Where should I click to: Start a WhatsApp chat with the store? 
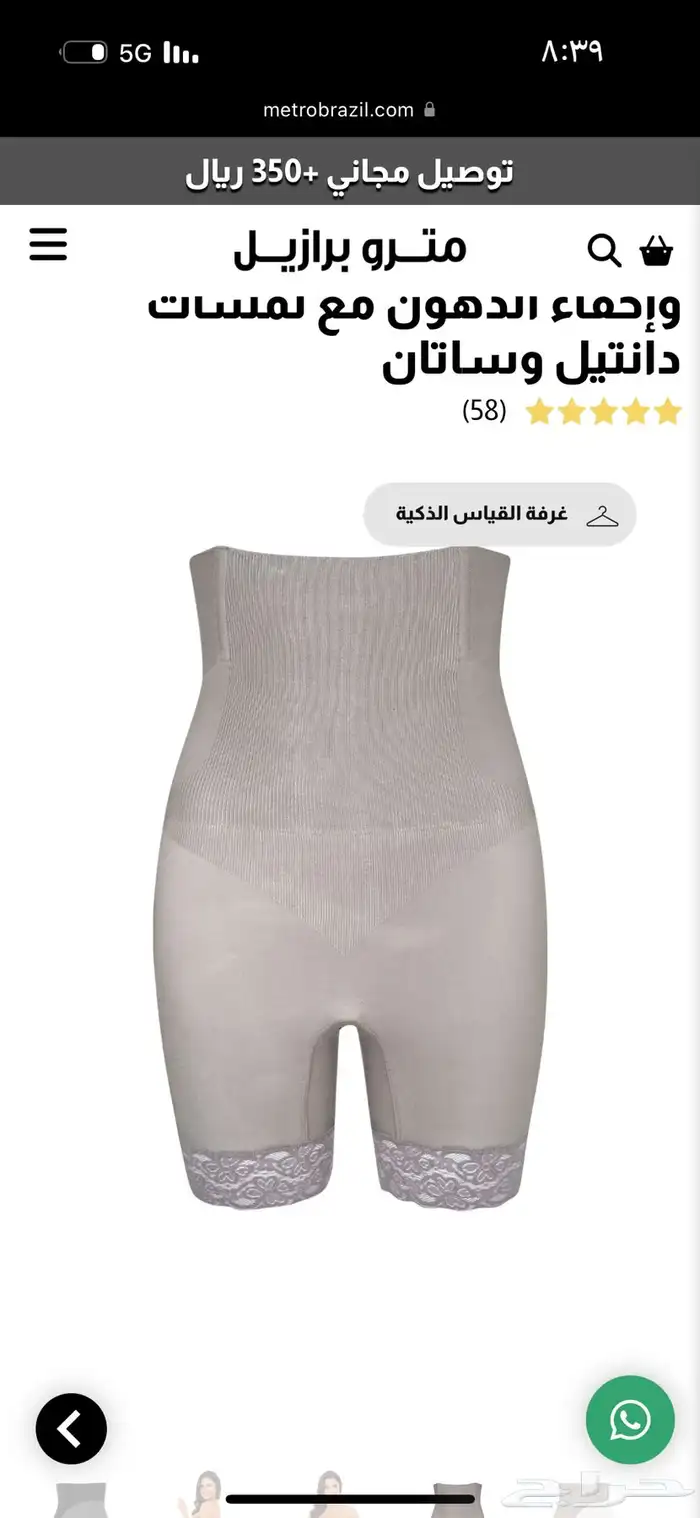630,1420
